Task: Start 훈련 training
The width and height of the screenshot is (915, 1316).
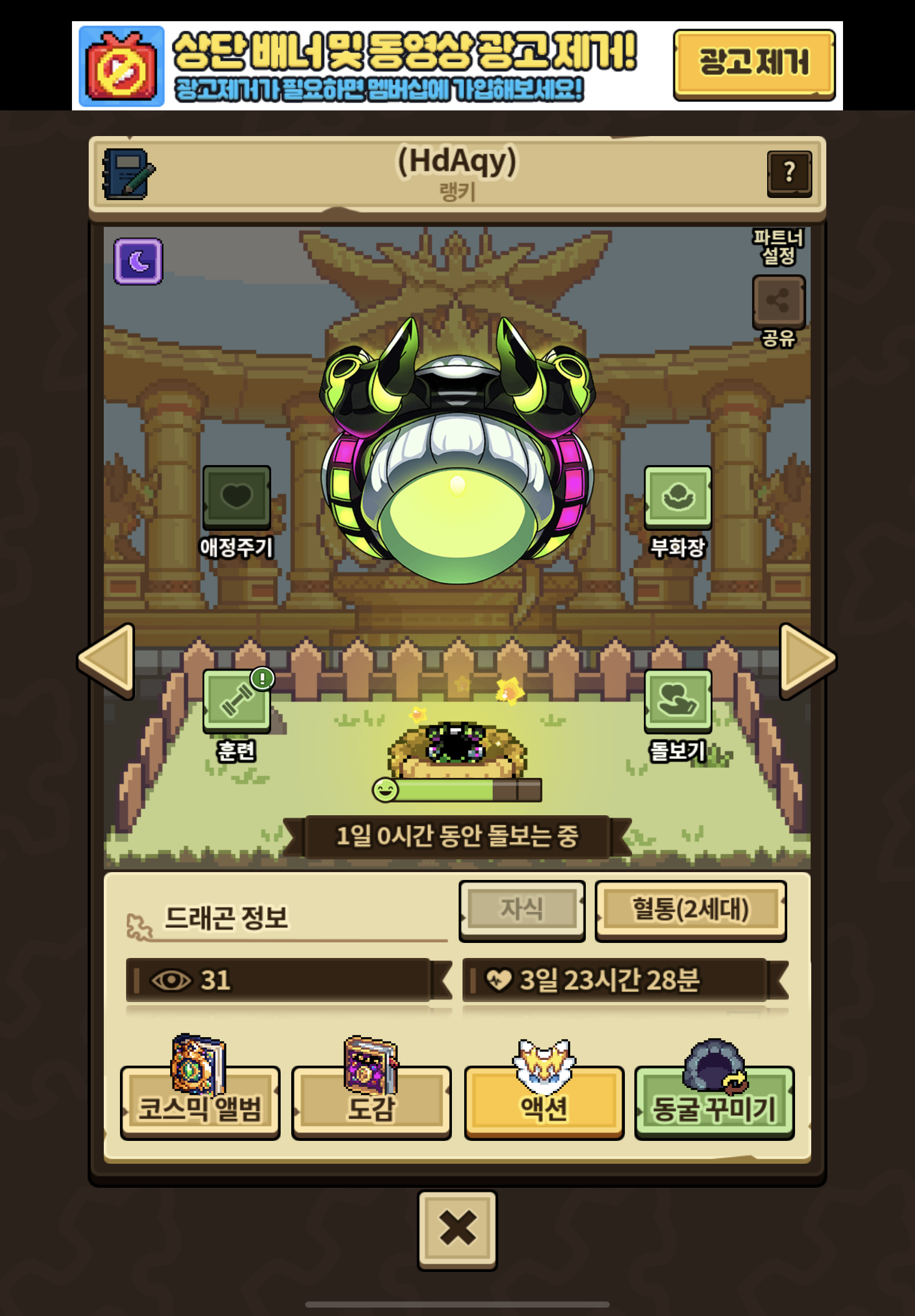Action: (236, 701)
